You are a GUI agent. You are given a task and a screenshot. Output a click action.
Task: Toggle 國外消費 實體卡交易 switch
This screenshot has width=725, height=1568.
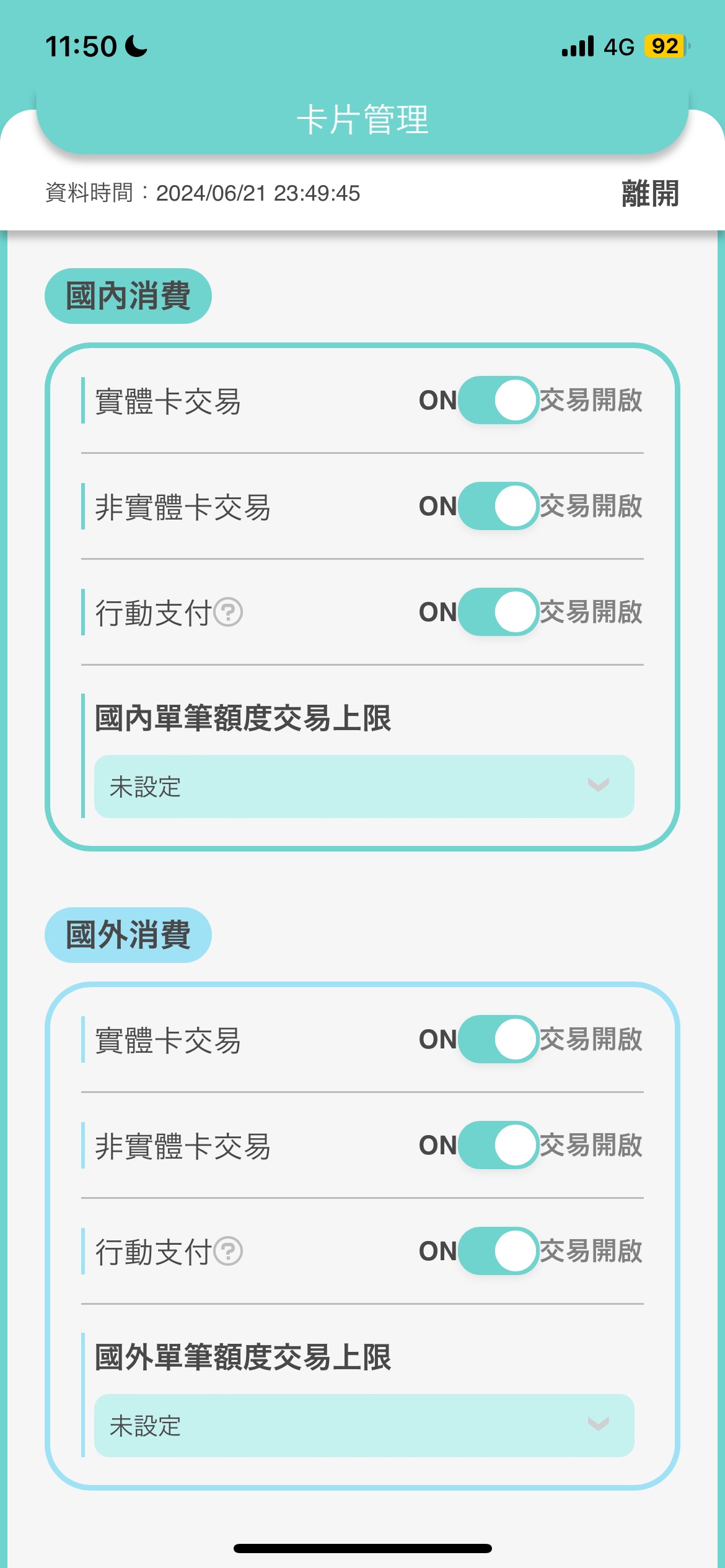(x=498, y=1039)
